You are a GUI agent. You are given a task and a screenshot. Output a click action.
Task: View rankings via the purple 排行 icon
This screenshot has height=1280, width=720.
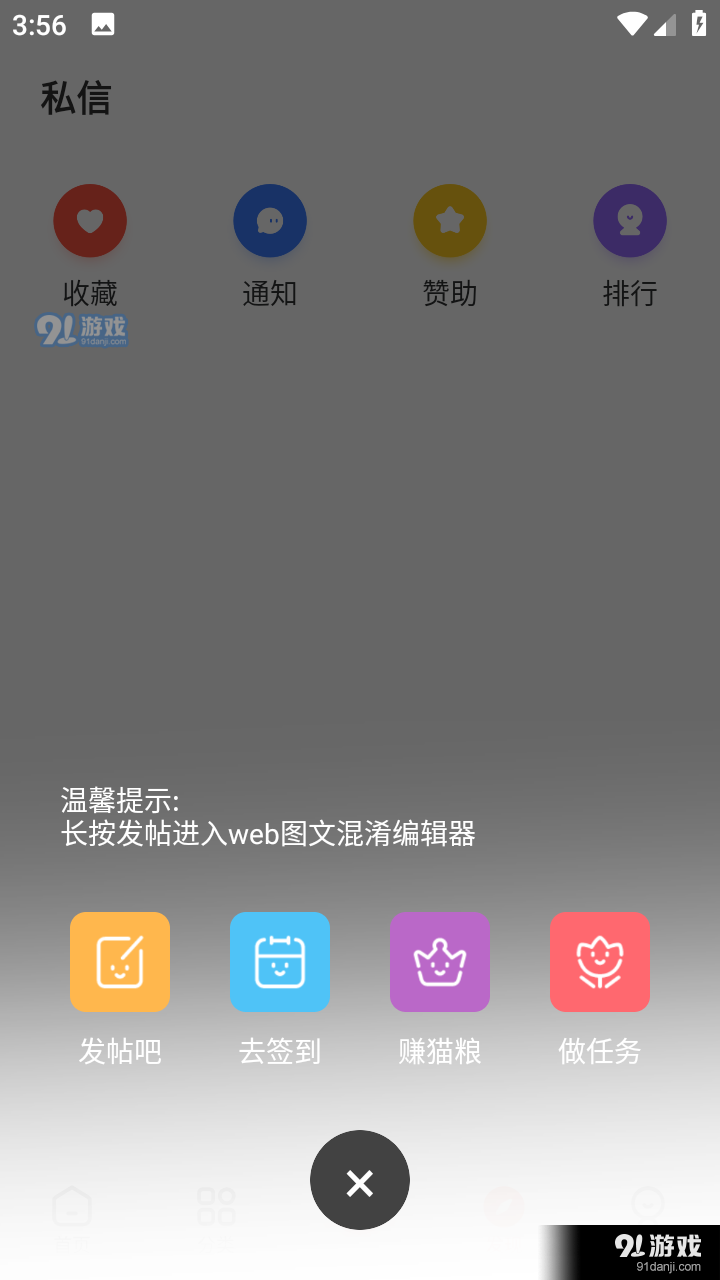[x=630, y=220]
